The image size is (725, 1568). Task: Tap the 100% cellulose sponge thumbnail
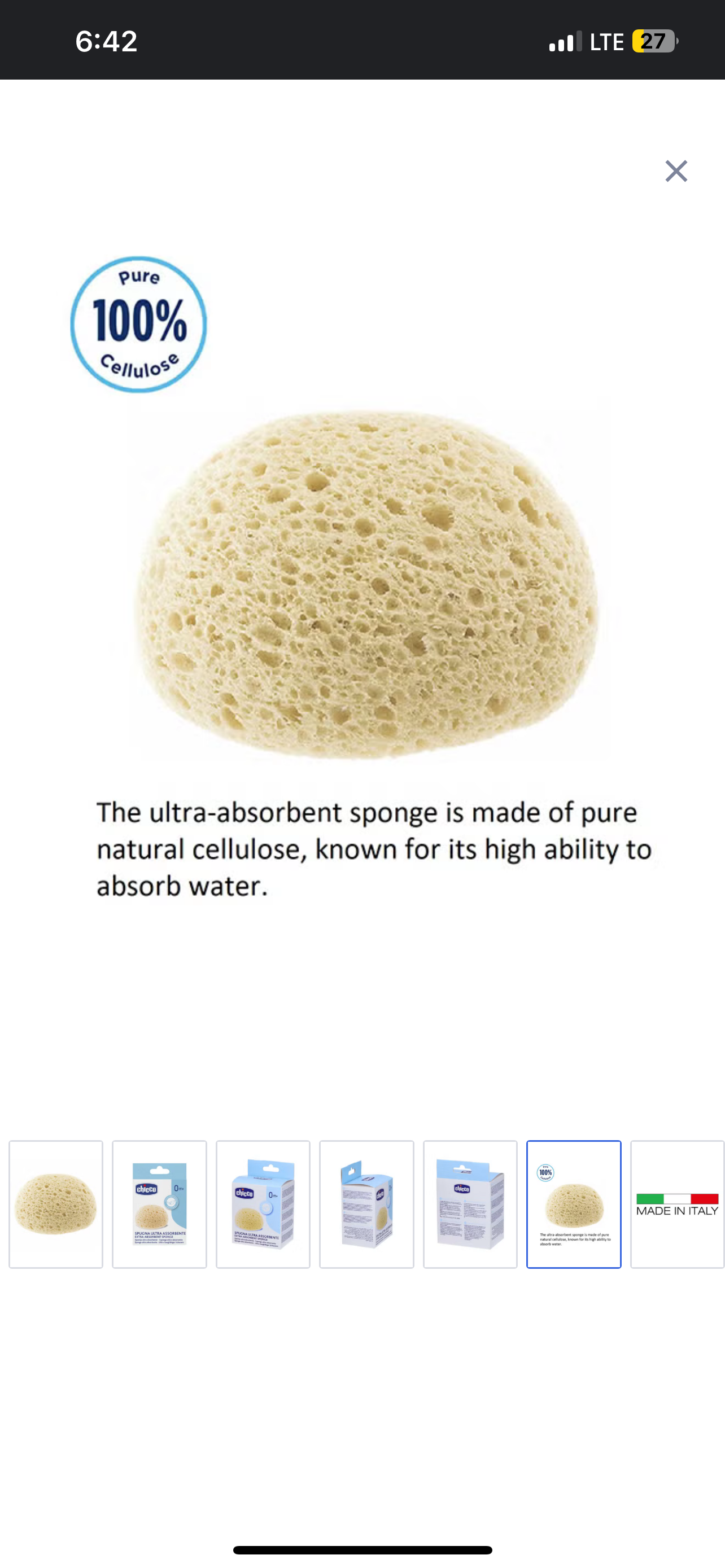tap(574, 1204)
